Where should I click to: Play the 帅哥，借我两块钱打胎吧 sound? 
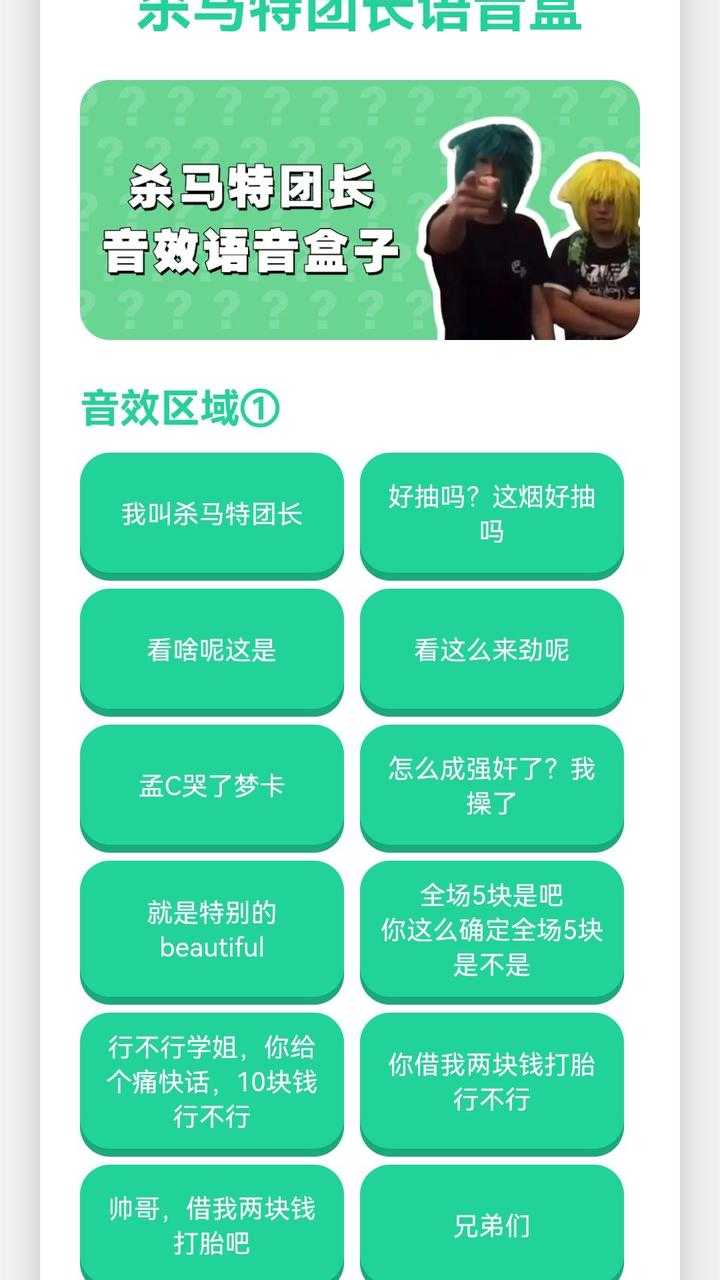pyautogui.click(x=211, y=1226)
